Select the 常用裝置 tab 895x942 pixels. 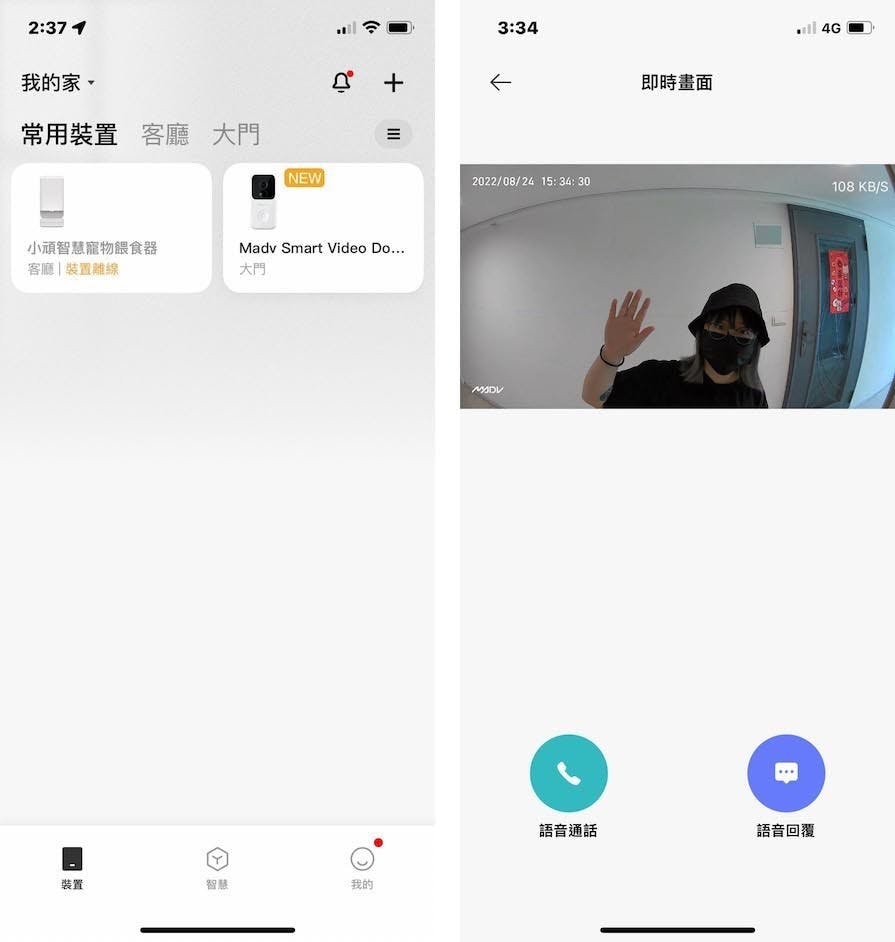tap(69, 134)
